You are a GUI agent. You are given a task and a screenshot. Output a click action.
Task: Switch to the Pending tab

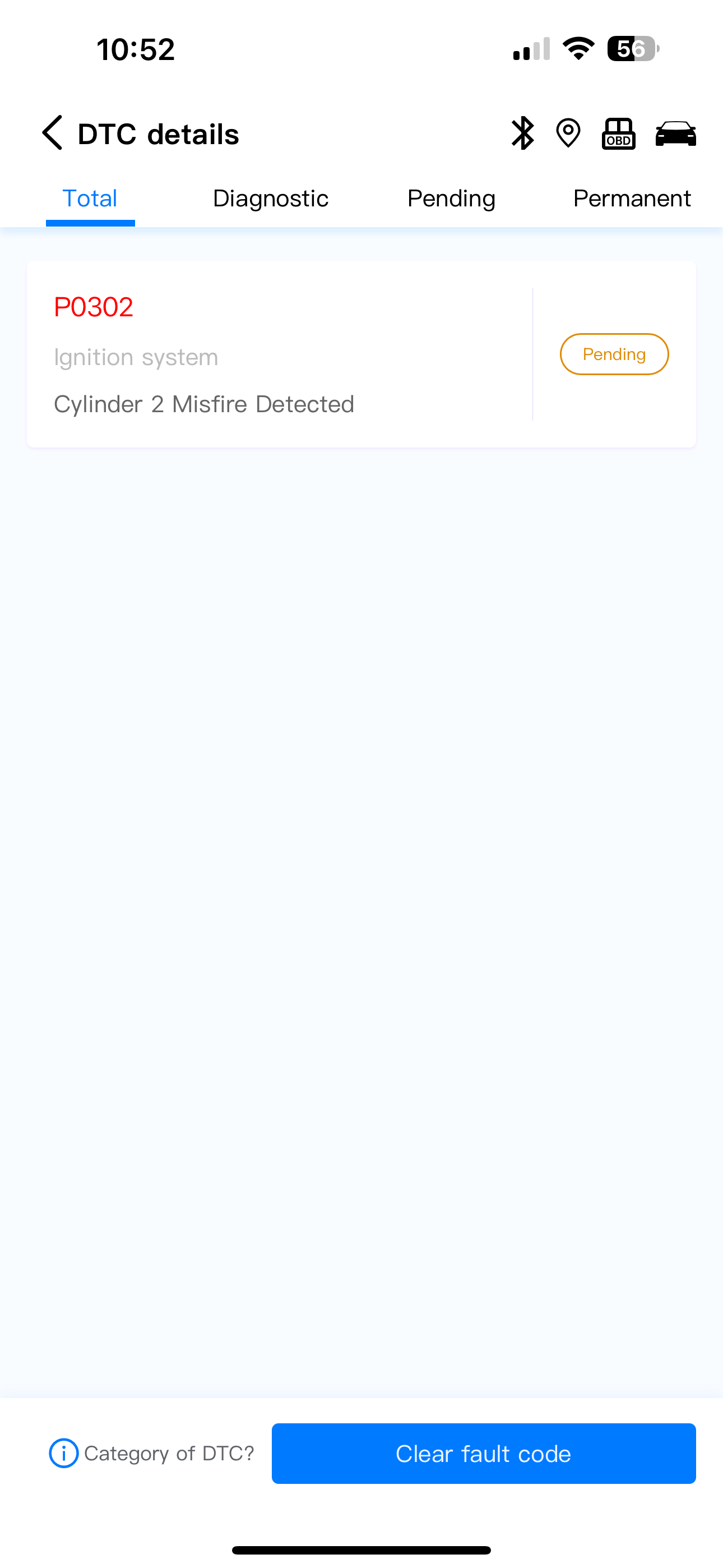click(x=451, y=199)
